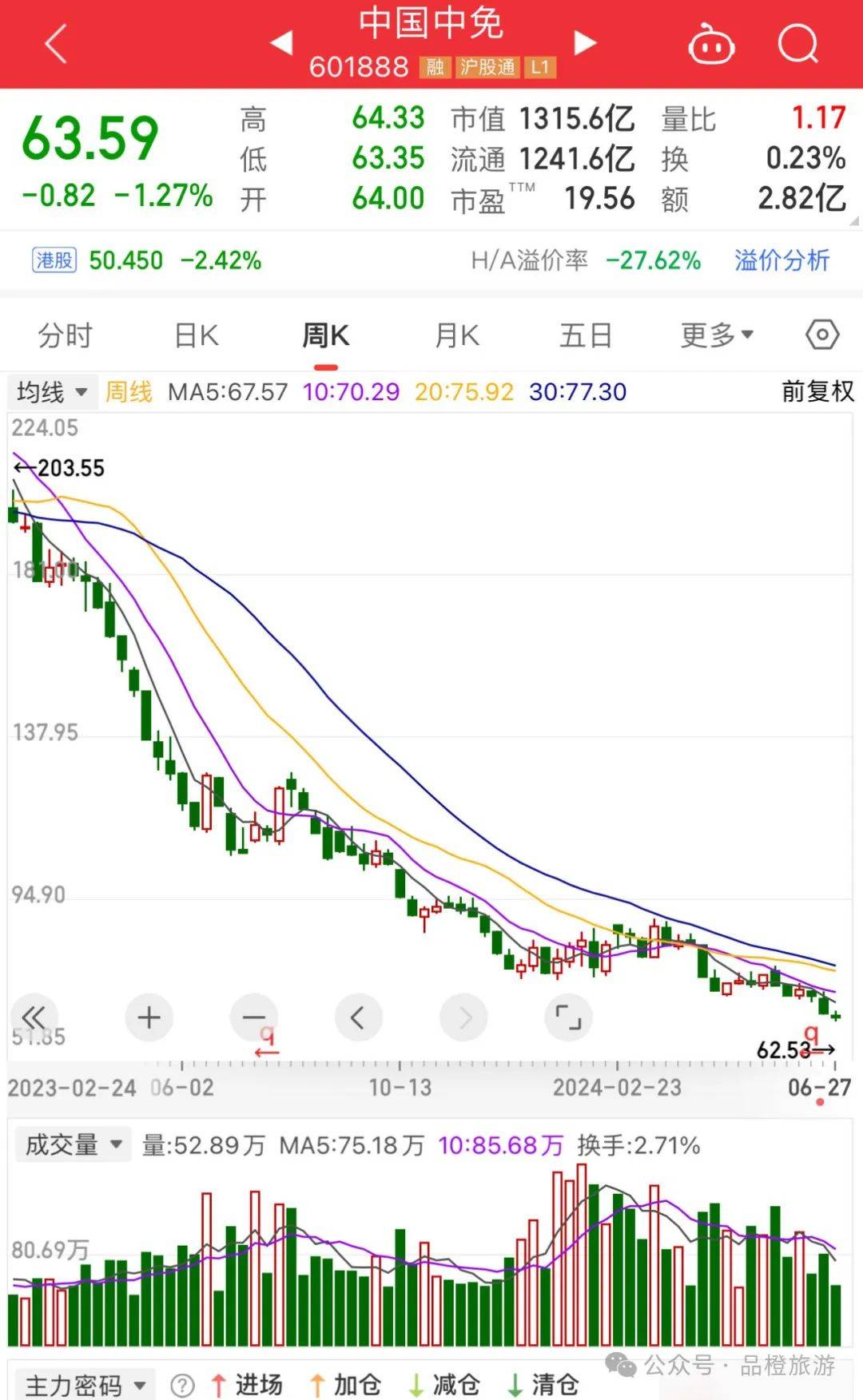Switch to previous stock with the left triangle

[x=280, y=44]
